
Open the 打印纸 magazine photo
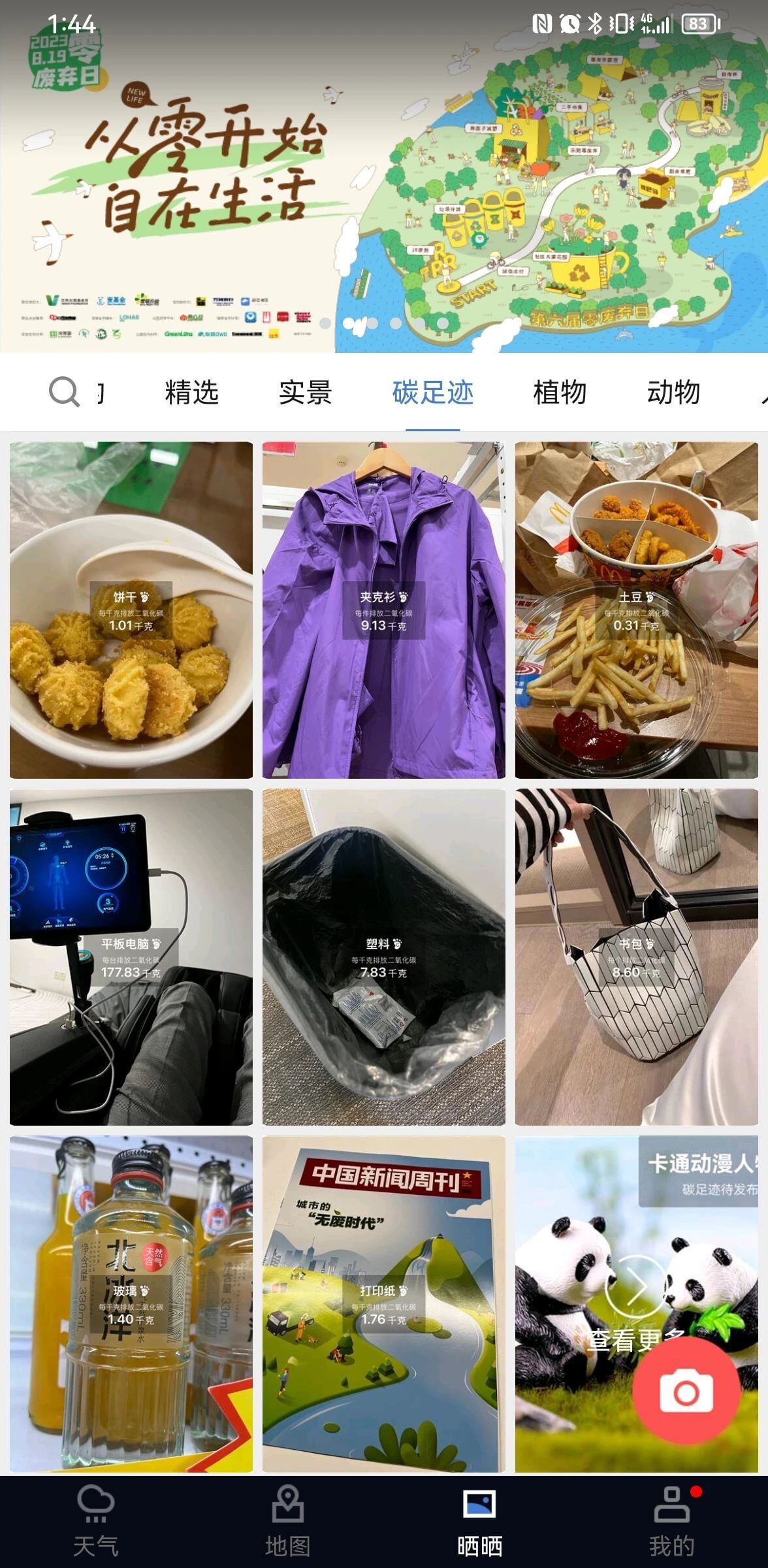tap(383, 1303)
